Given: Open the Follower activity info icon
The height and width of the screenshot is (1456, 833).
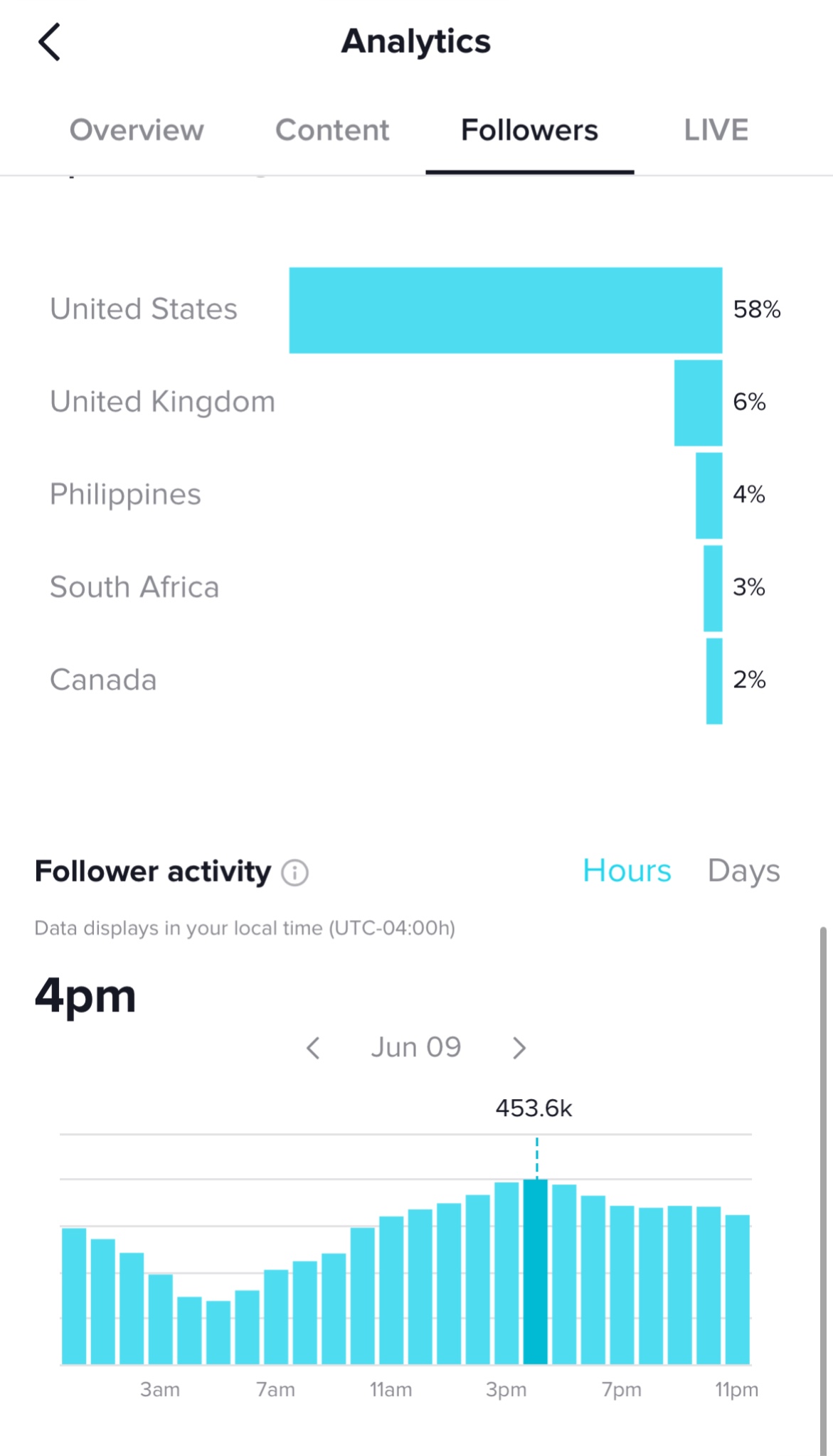Looking at the screenshot, I should (x=295, y=872).
